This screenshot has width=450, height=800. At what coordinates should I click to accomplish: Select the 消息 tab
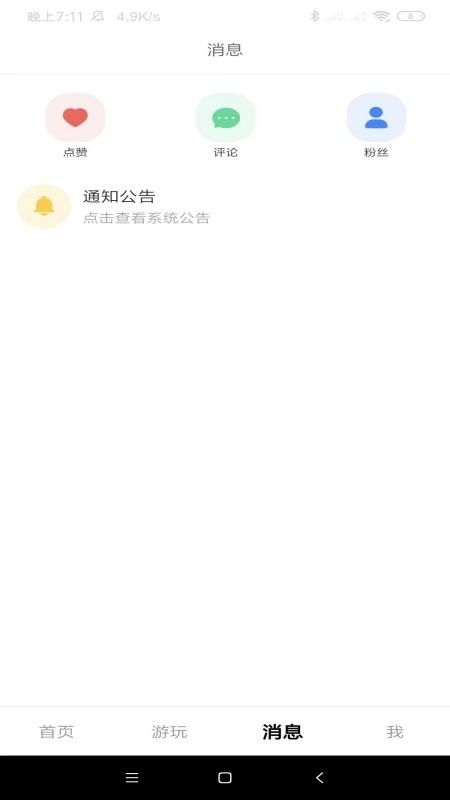coord(282,732)
